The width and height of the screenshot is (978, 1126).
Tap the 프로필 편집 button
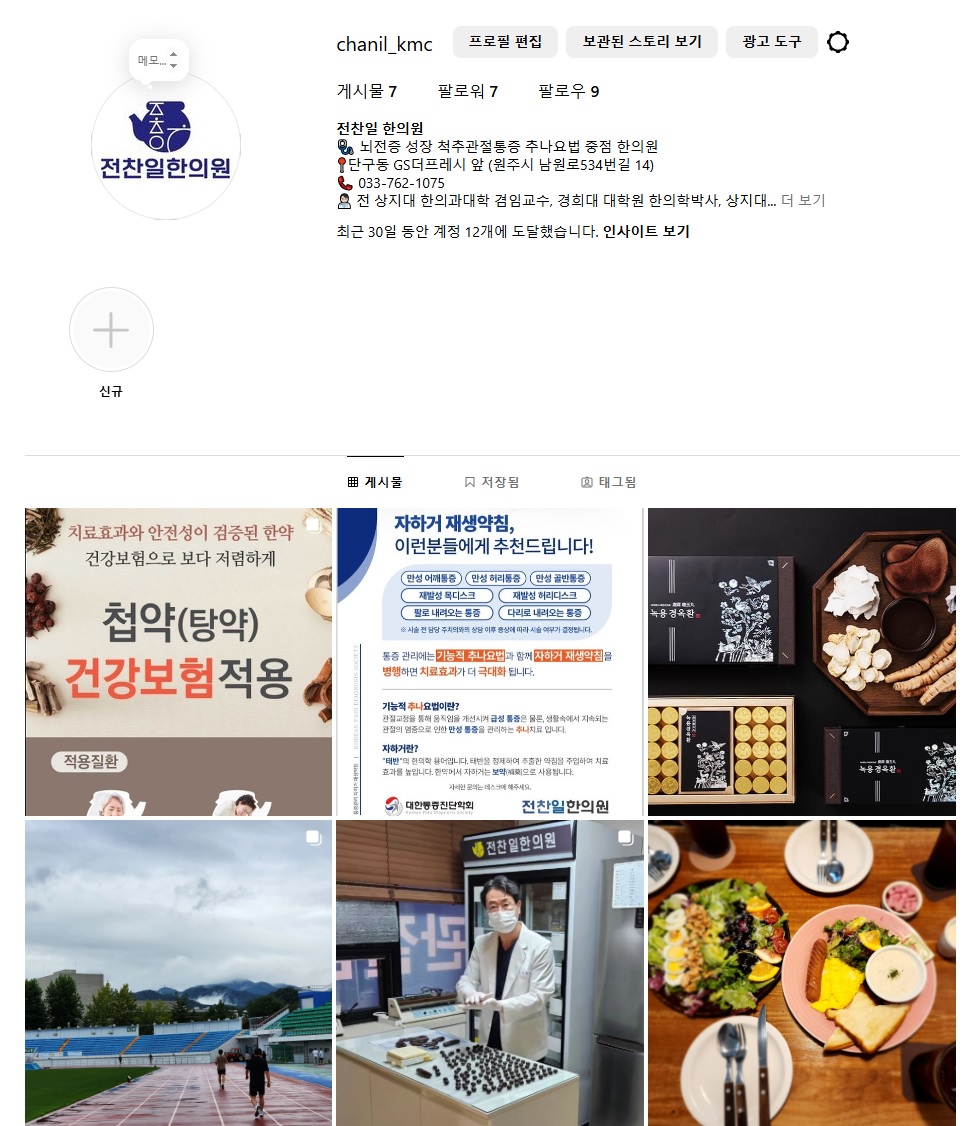[505, 42]
